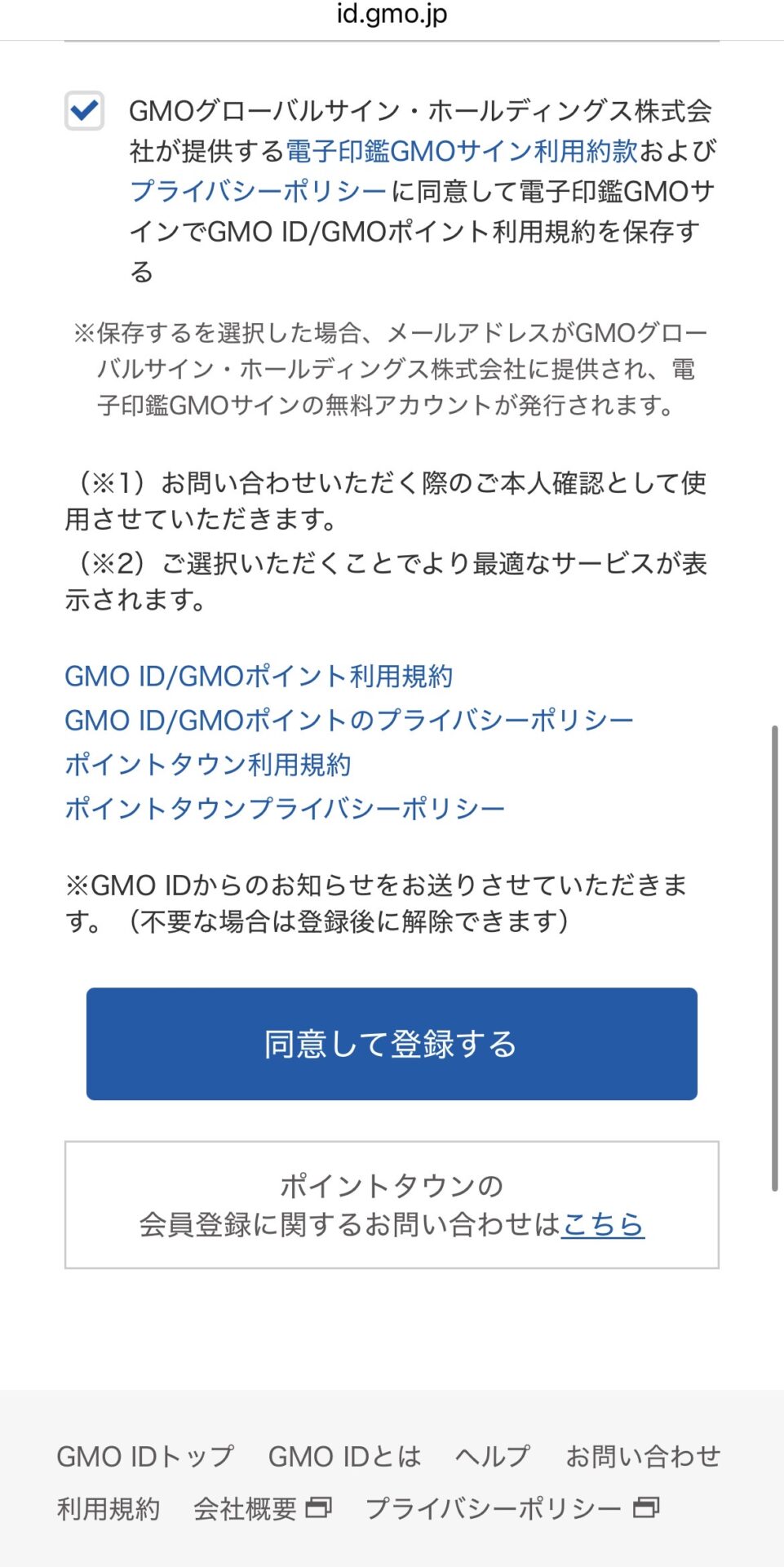Open the blue プライバシーポリシー link in agreement text
Viewport: 784px width, 1567px height.
258,191
